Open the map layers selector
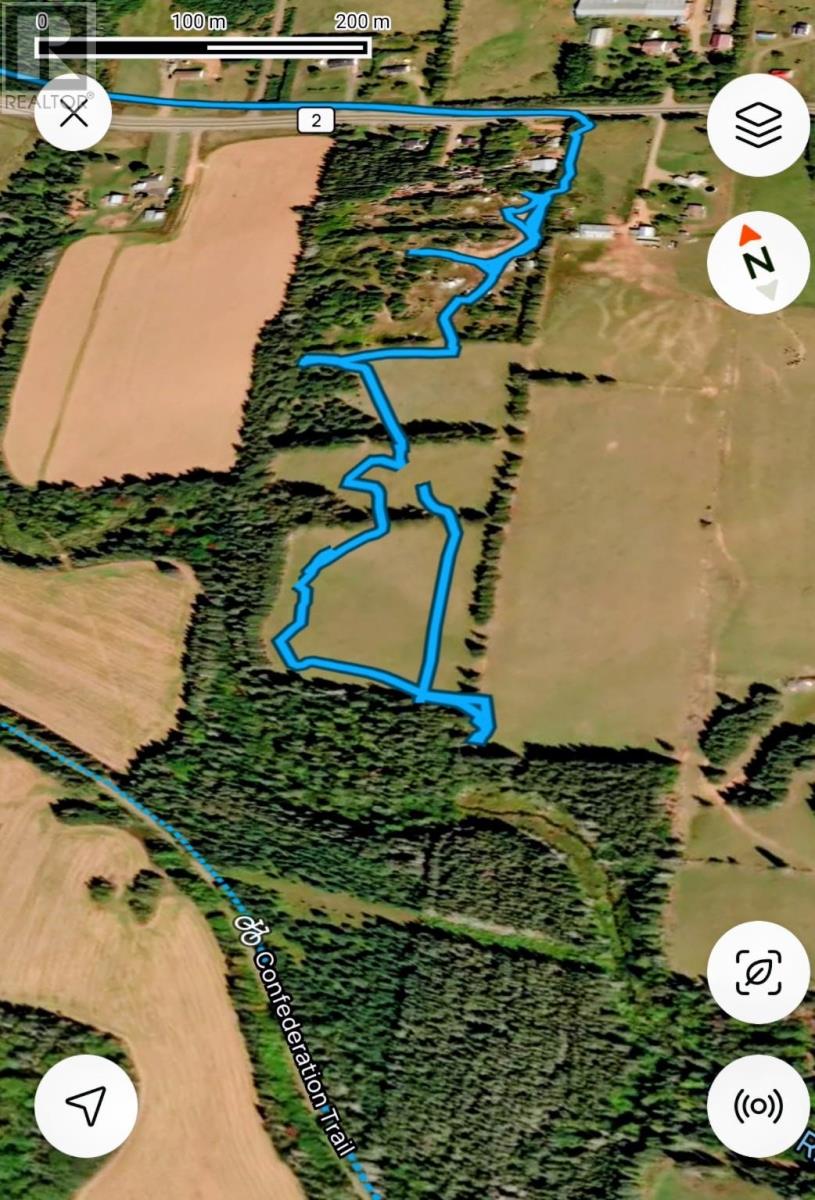This screenshot has height=1200, width=815. click(758, 125)
